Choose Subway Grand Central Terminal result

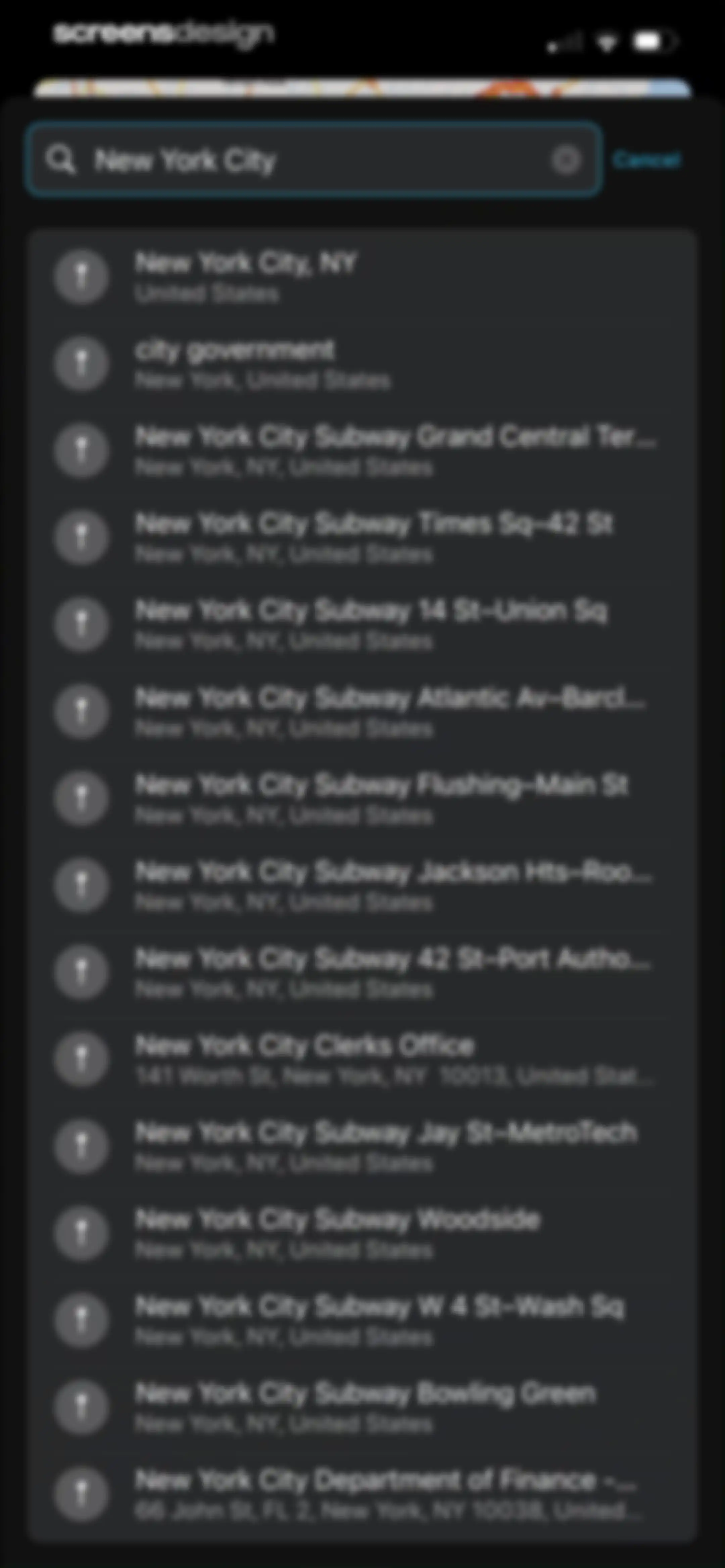361,451
